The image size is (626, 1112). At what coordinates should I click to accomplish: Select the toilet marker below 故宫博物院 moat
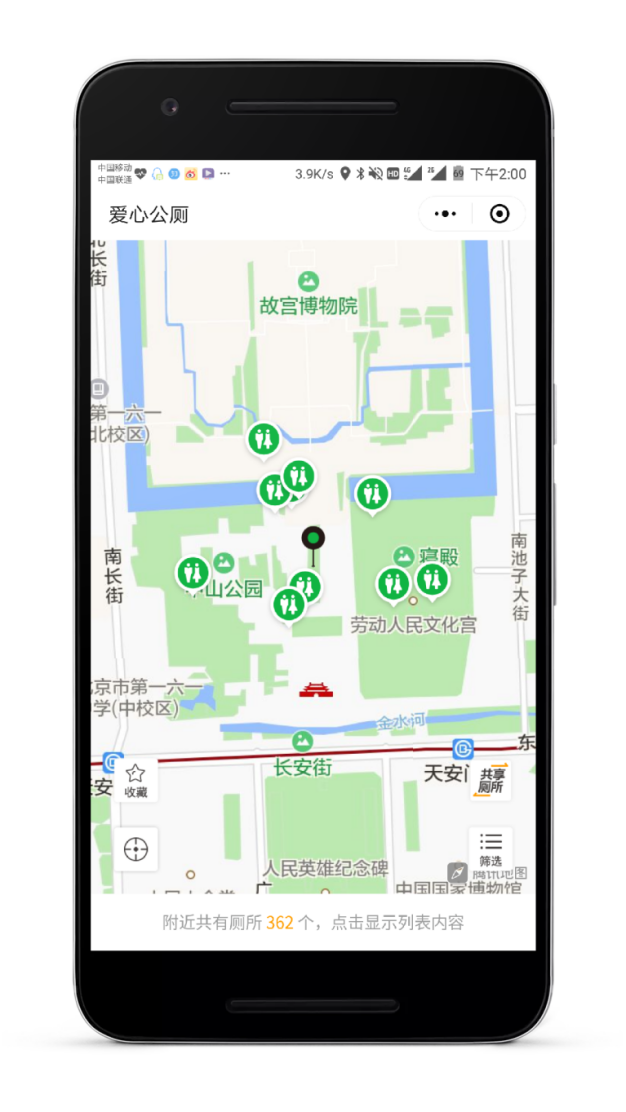click(264, 438)
